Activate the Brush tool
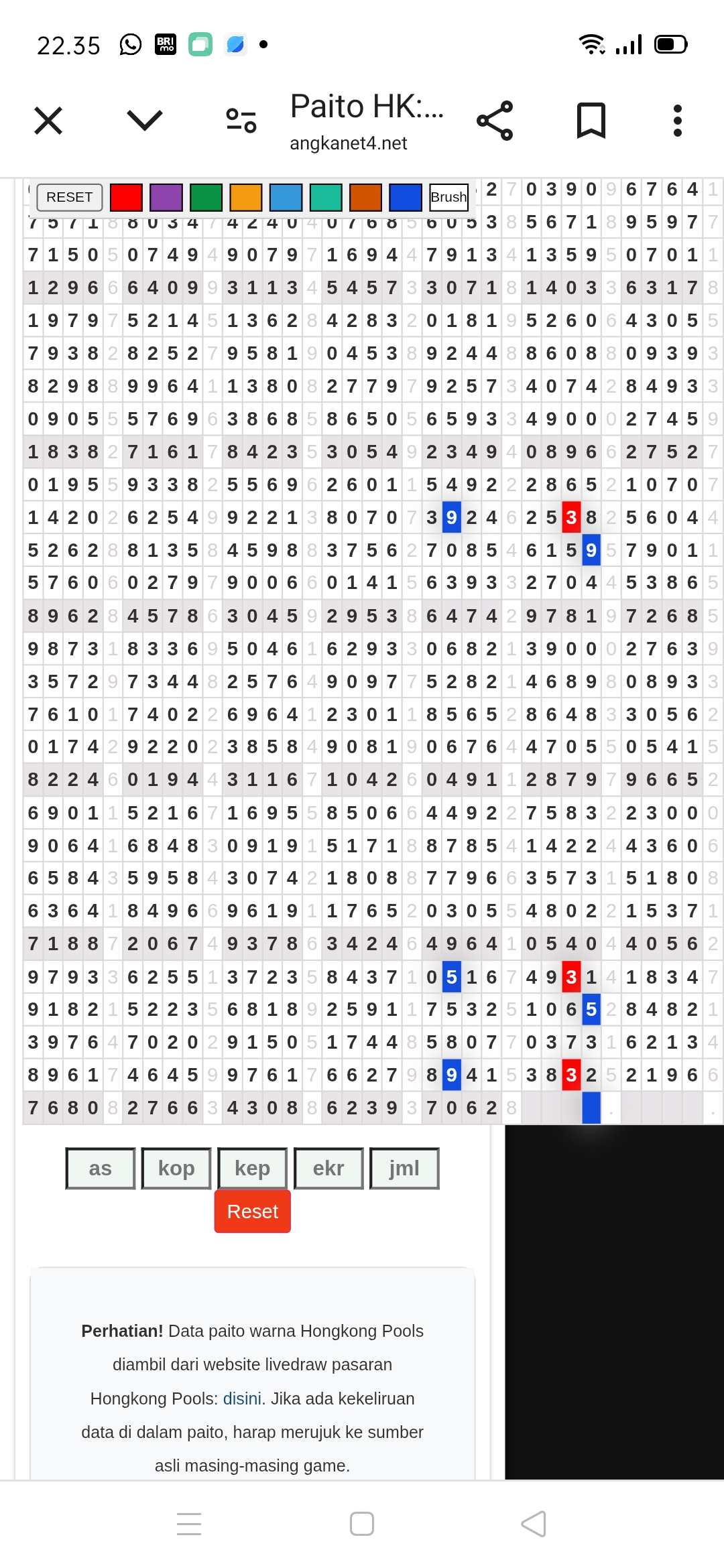 (x=448, y=198)
